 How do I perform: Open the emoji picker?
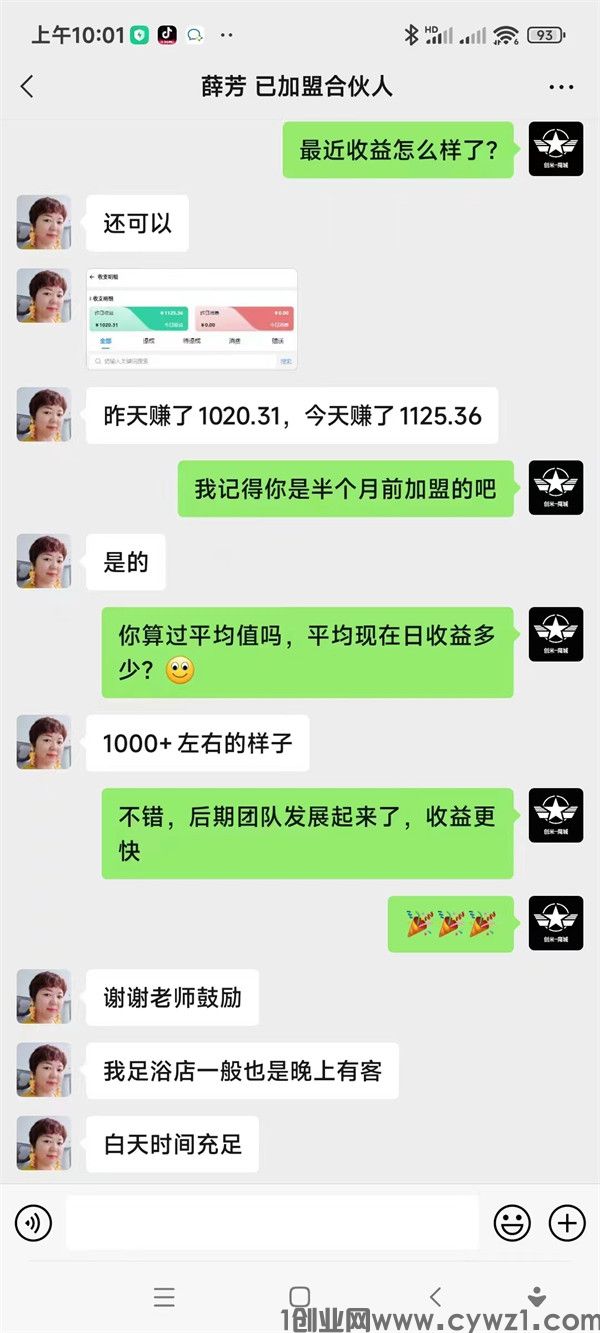512,1222
